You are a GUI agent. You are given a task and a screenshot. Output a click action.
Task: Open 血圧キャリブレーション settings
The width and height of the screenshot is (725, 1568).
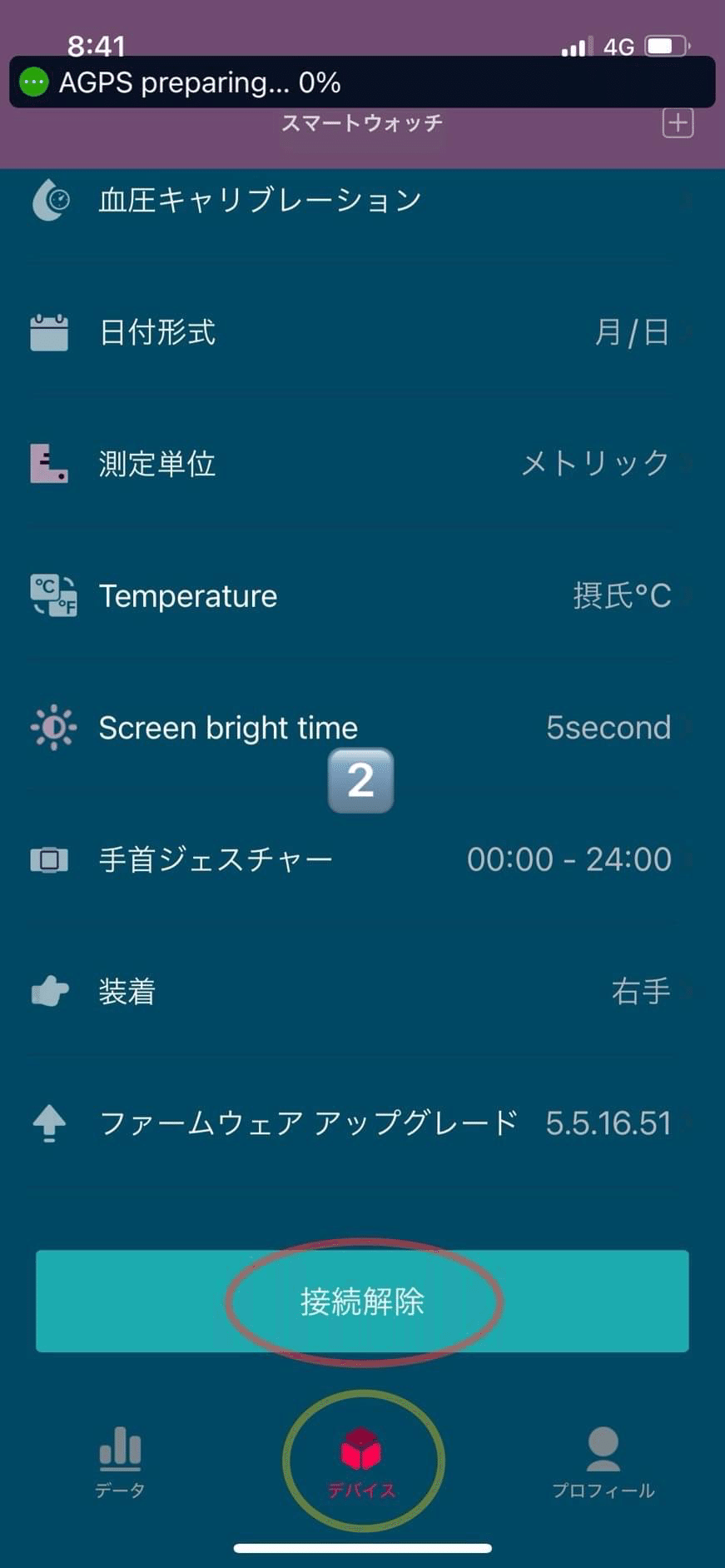tap(362, 200)
